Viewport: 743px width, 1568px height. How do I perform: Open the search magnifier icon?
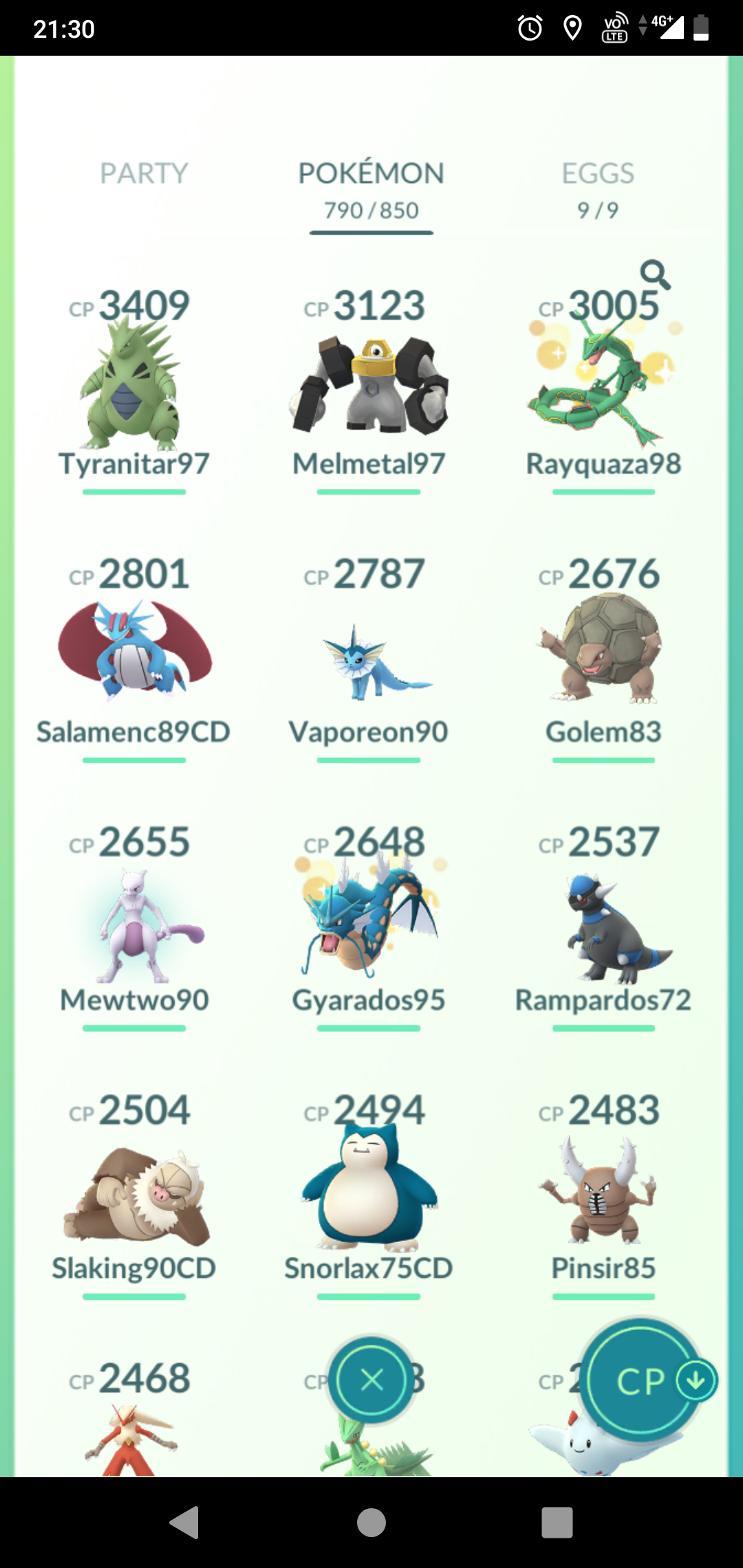click(655, 275)
